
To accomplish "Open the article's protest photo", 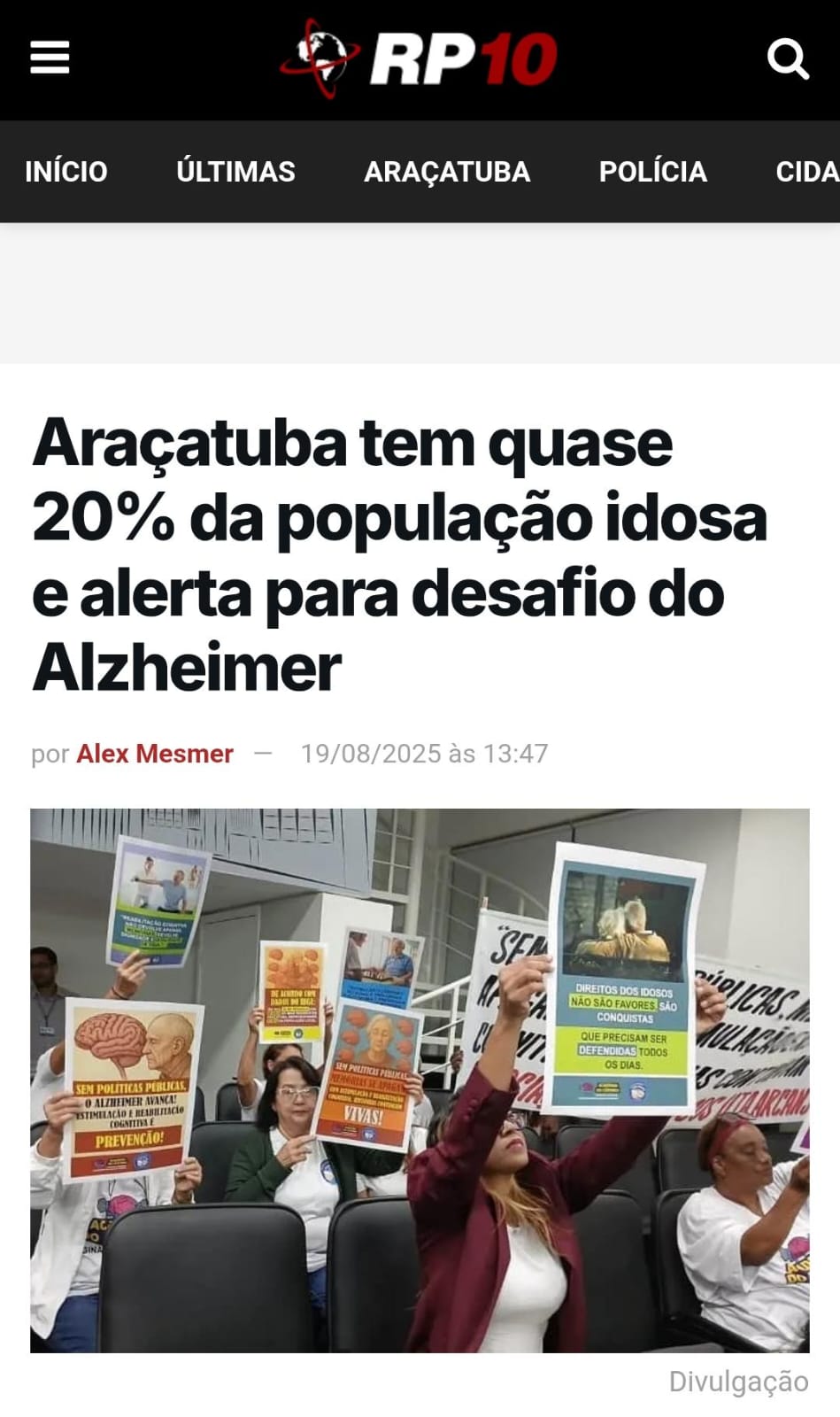I will pyautogui.click(x=420, y=1080).
